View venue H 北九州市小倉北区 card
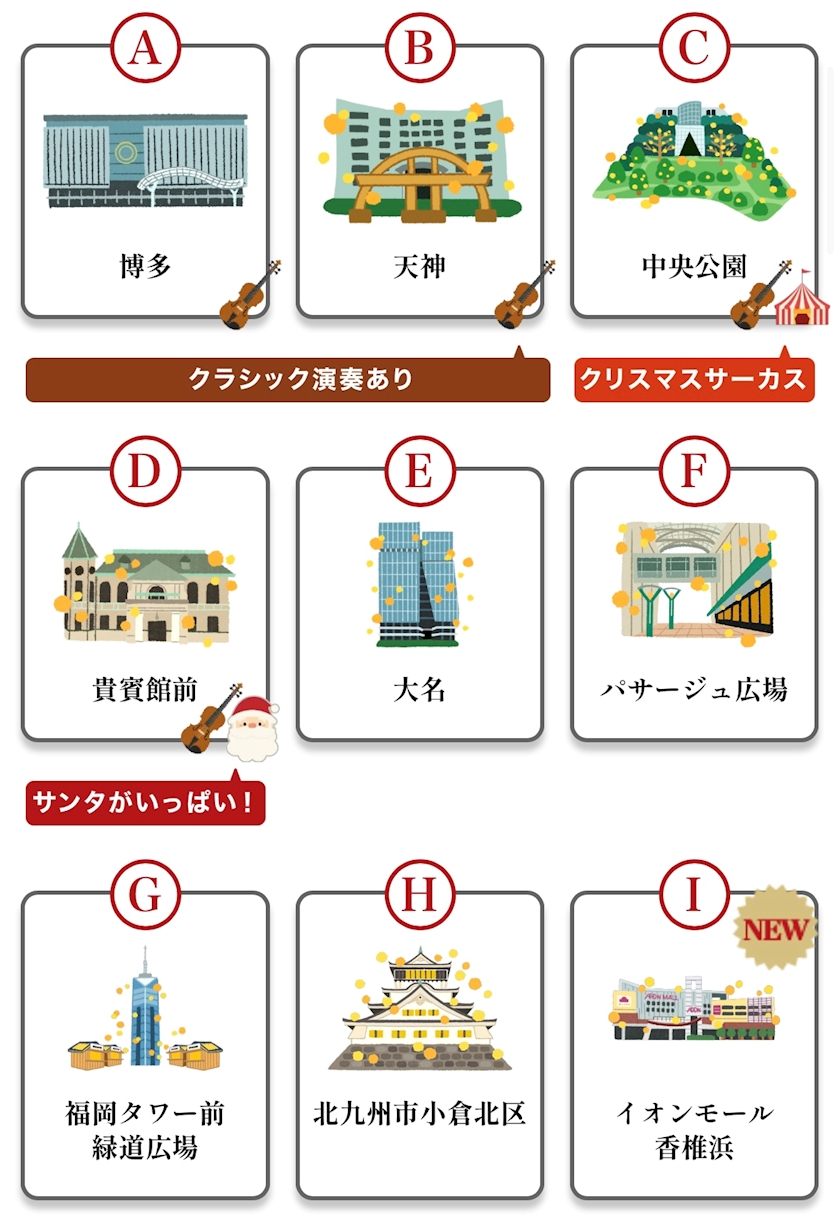The image size is (840, 1231). coord(420,1045)
